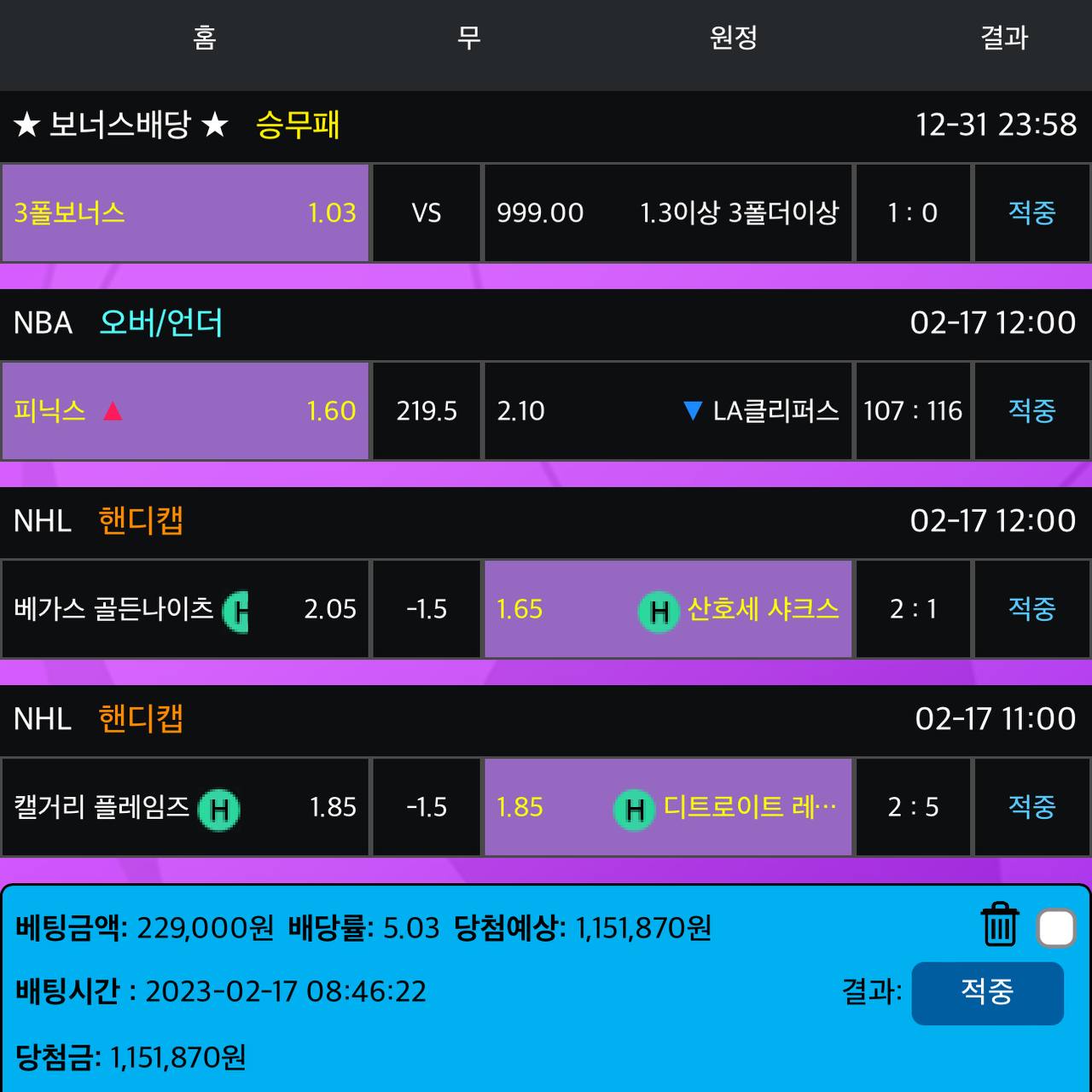This screenshot has height=1092, width=1092.
Task: Tick the checkbox next to the trash icon
Action: click(1056, 928)
